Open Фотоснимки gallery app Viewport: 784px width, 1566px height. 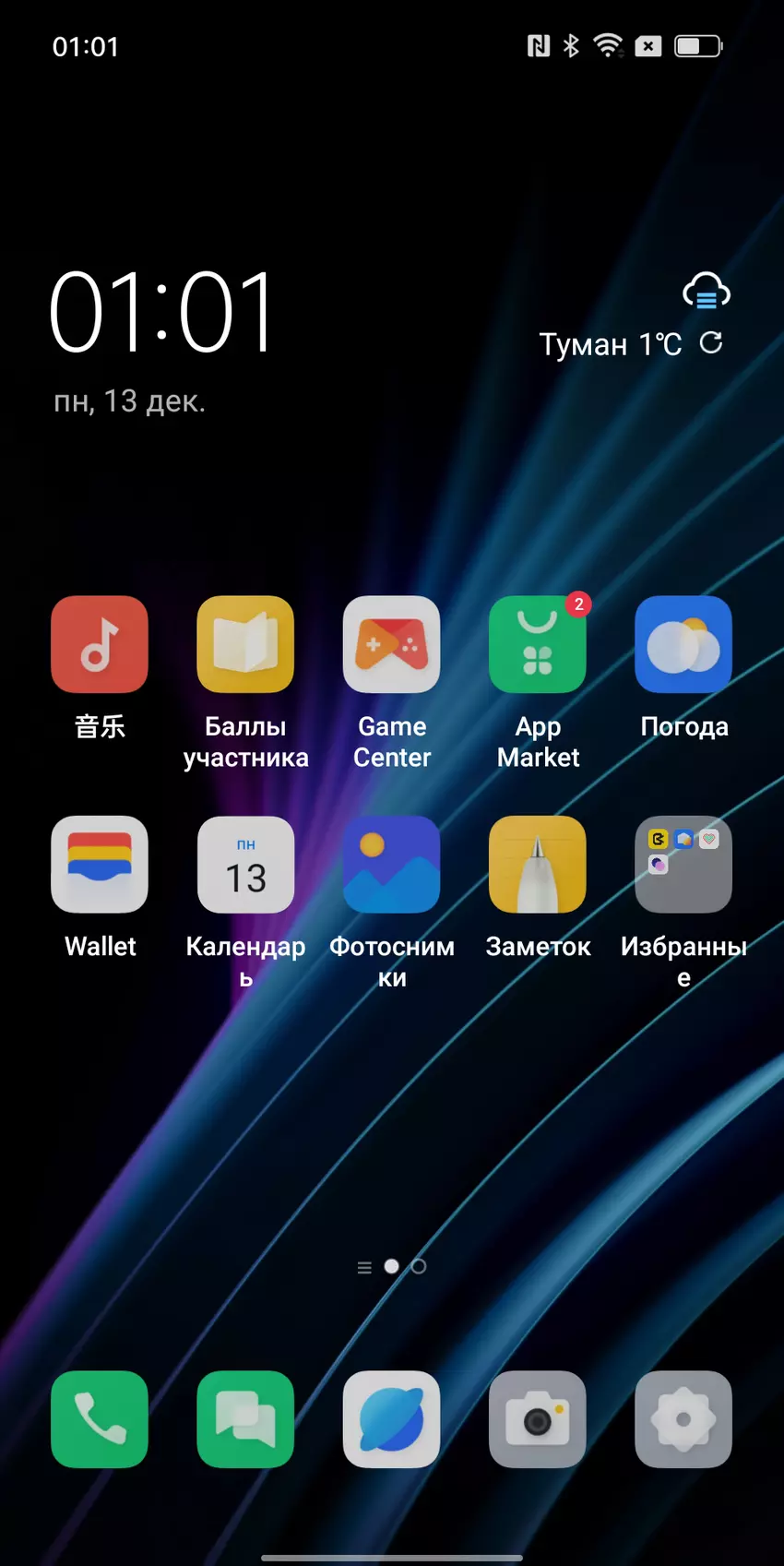(x=392, y=864)
